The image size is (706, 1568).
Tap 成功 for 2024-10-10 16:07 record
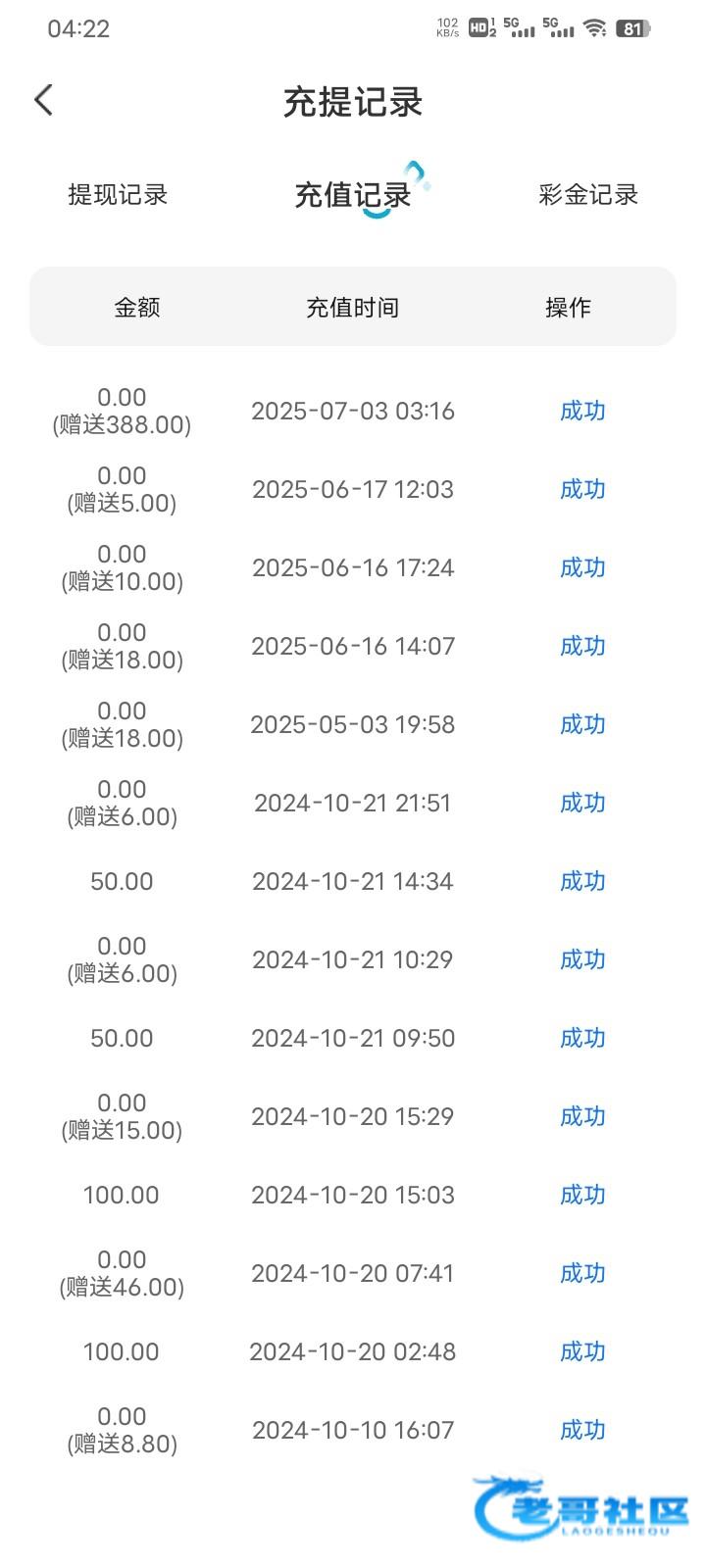[582, 1430]
